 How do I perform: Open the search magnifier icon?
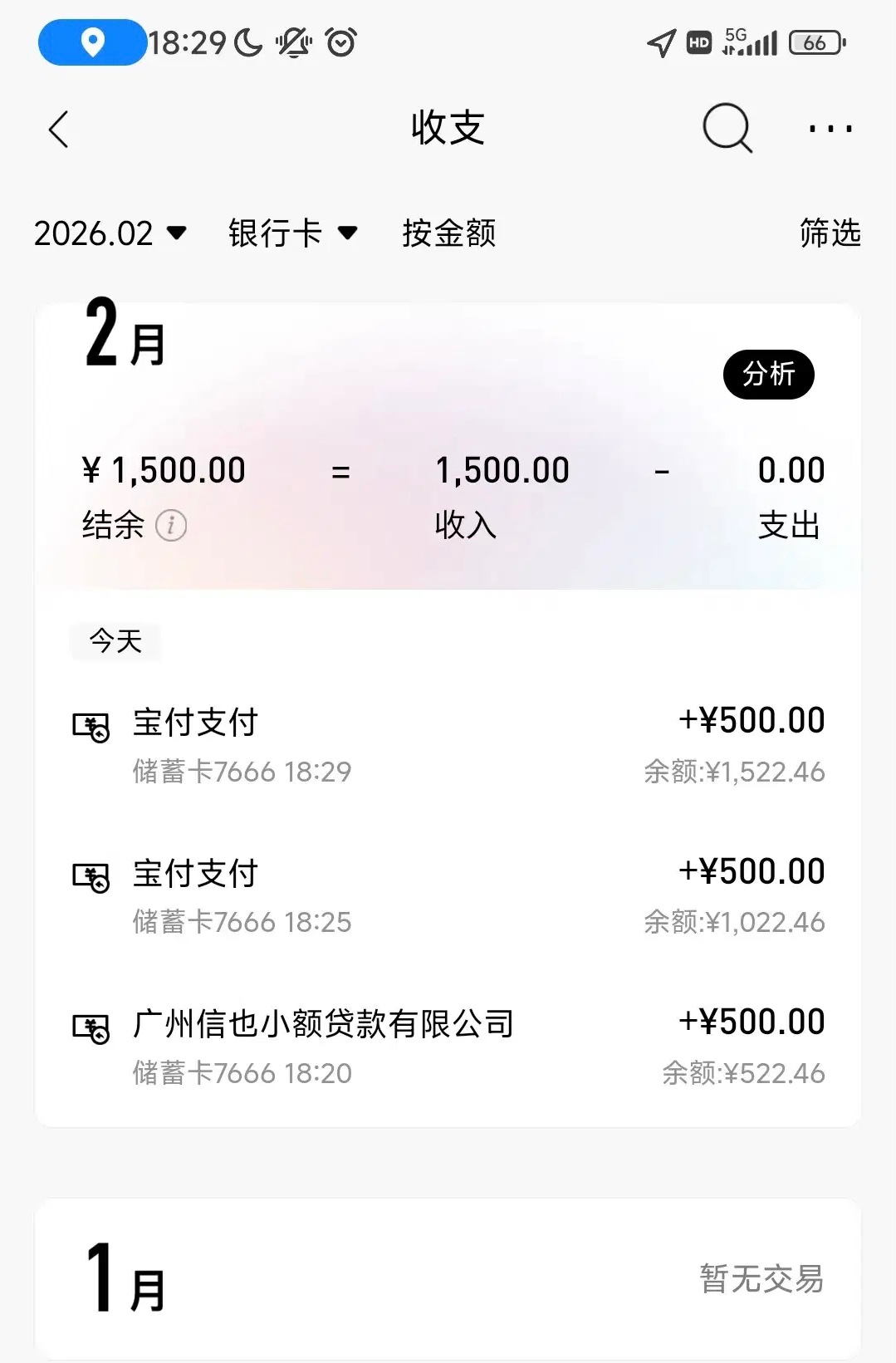click(727, 128)
